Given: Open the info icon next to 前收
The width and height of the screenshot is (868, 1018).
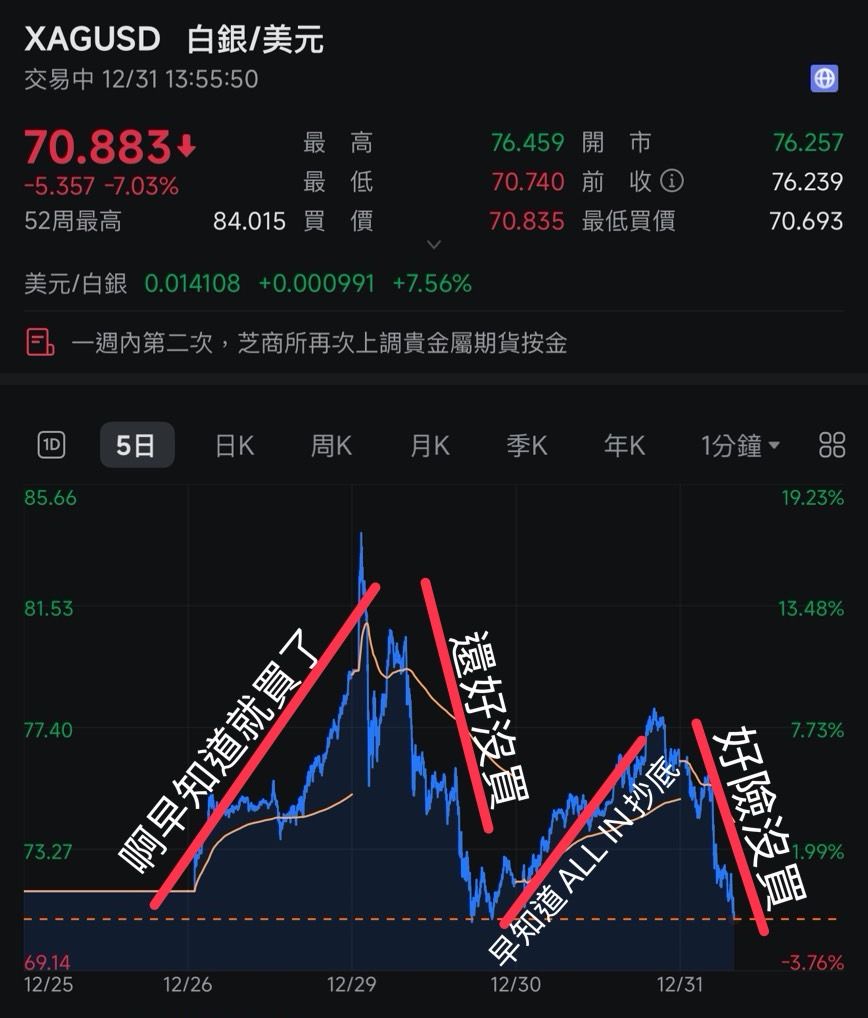Looking at the screenshot, I should pyautogui.click(x=674, y=182).
